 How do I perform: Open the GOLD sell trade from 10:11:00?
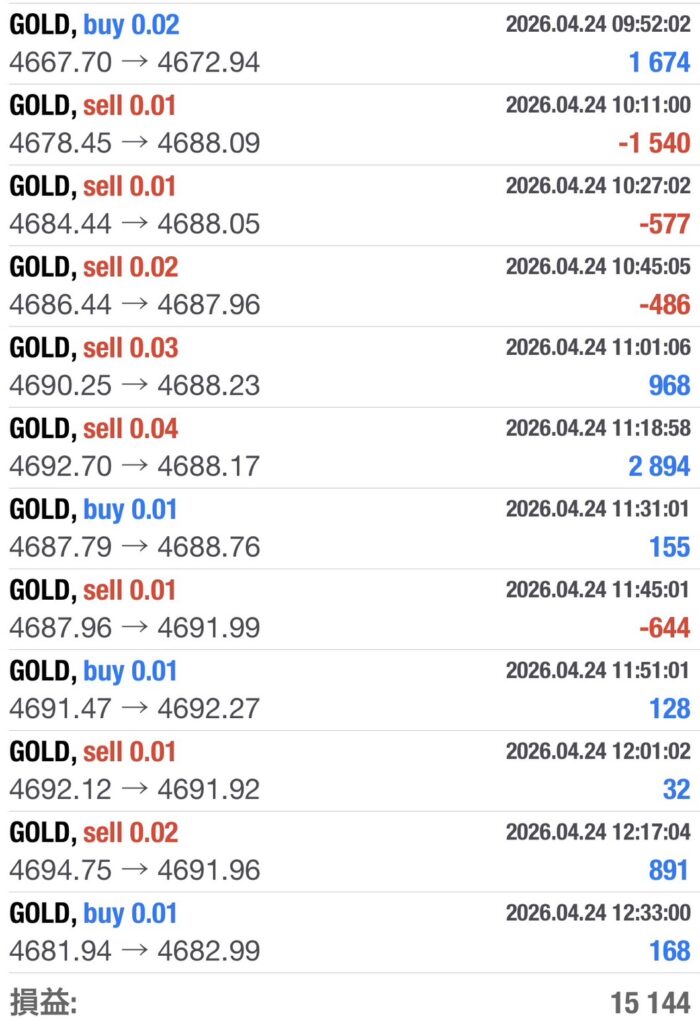[x=350, y=124]
